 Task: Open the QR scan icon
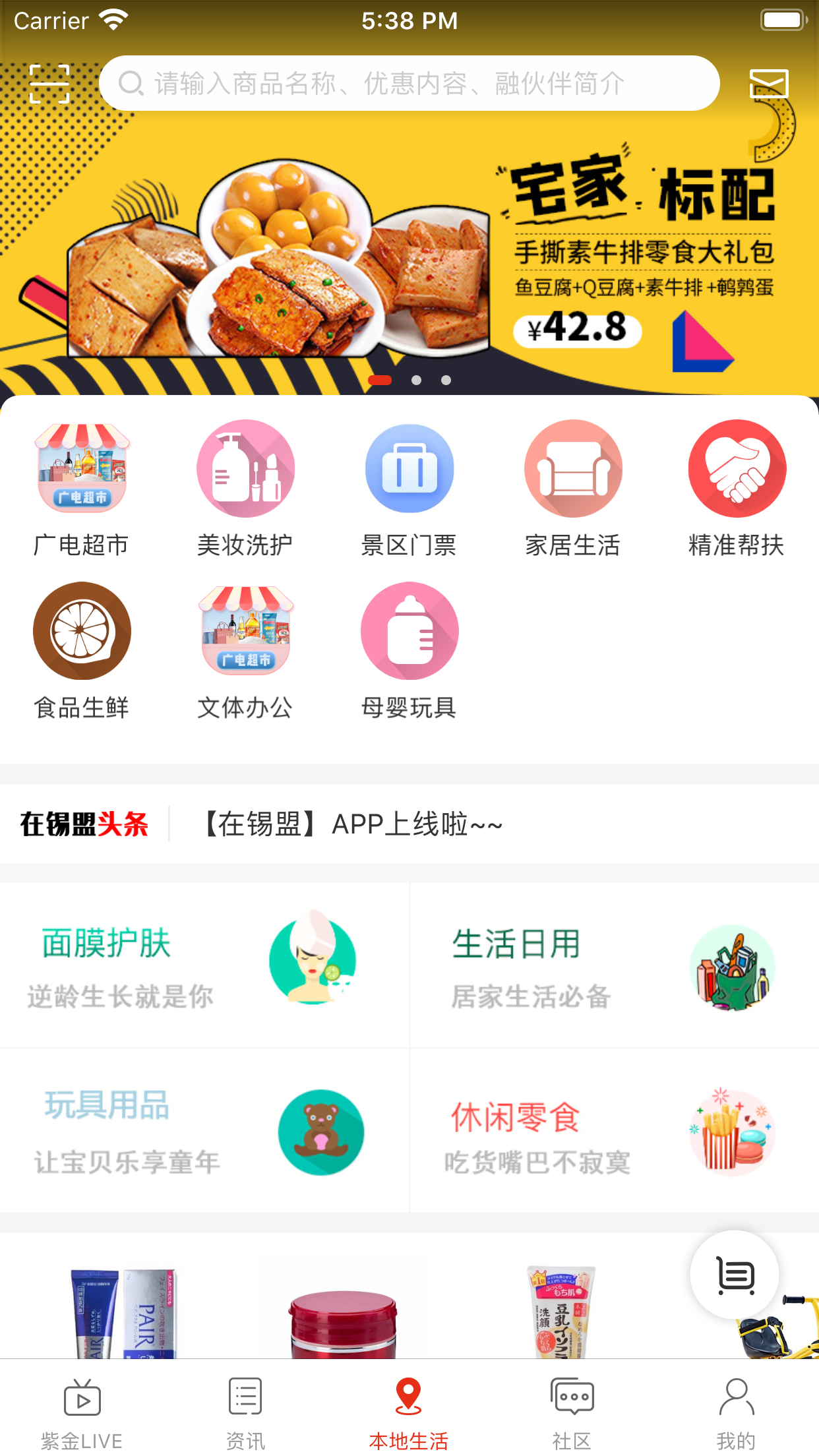pyautogui.click(x=49, y=84)
